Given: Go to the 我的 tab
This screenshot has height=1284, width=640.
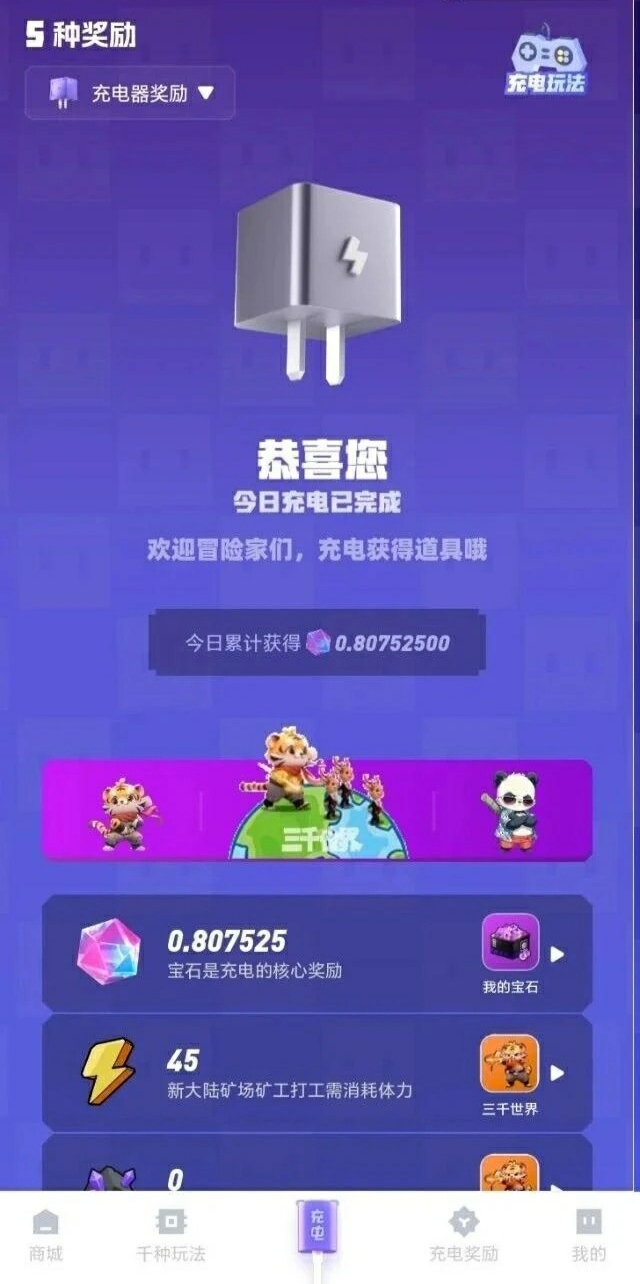Looking at the screenshot, I should 588,1236.
